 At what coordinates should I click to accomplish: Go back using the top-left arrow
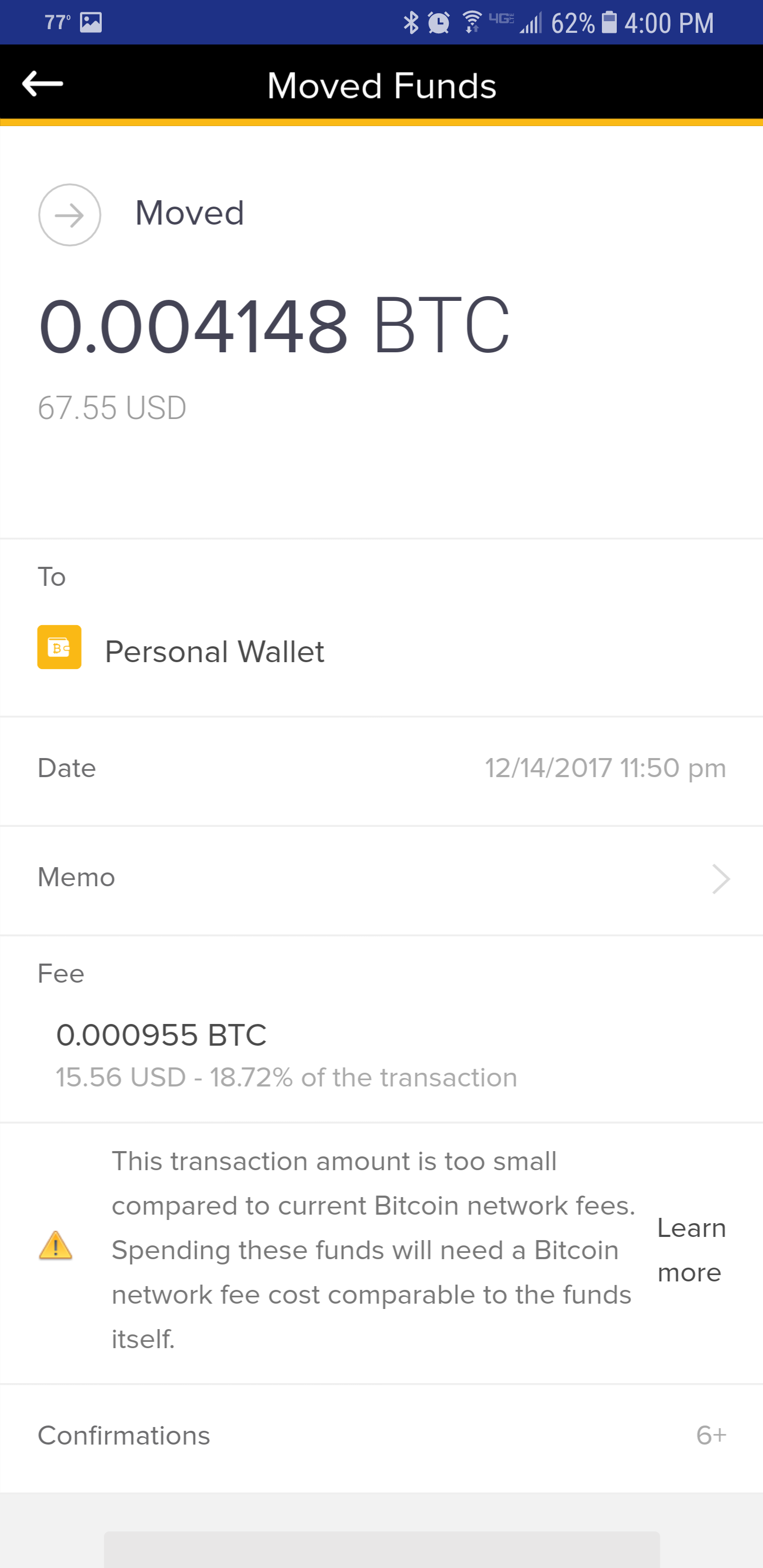(x=42, y=84)
